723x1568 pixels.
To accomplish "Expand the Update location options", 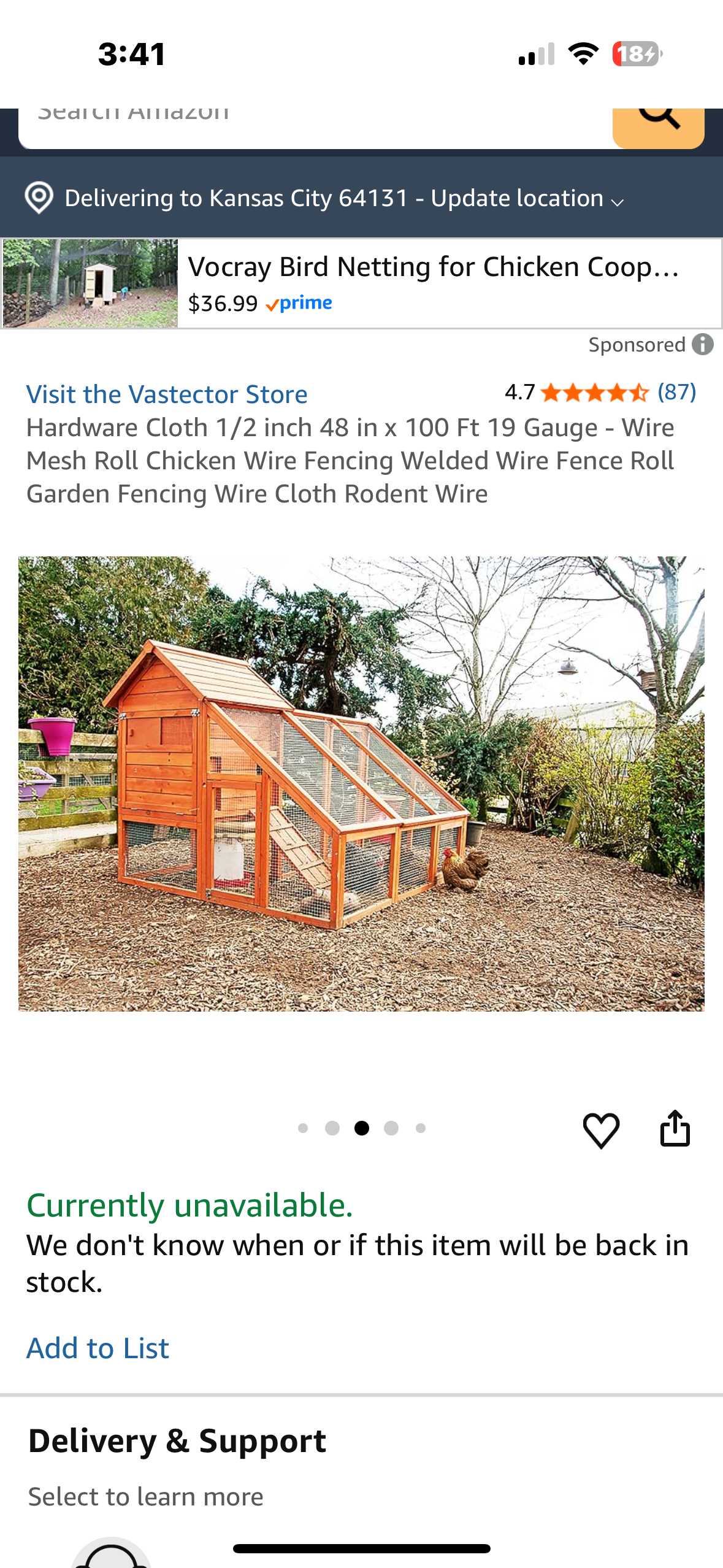I will pyautogui.click(x=617, y=199).
